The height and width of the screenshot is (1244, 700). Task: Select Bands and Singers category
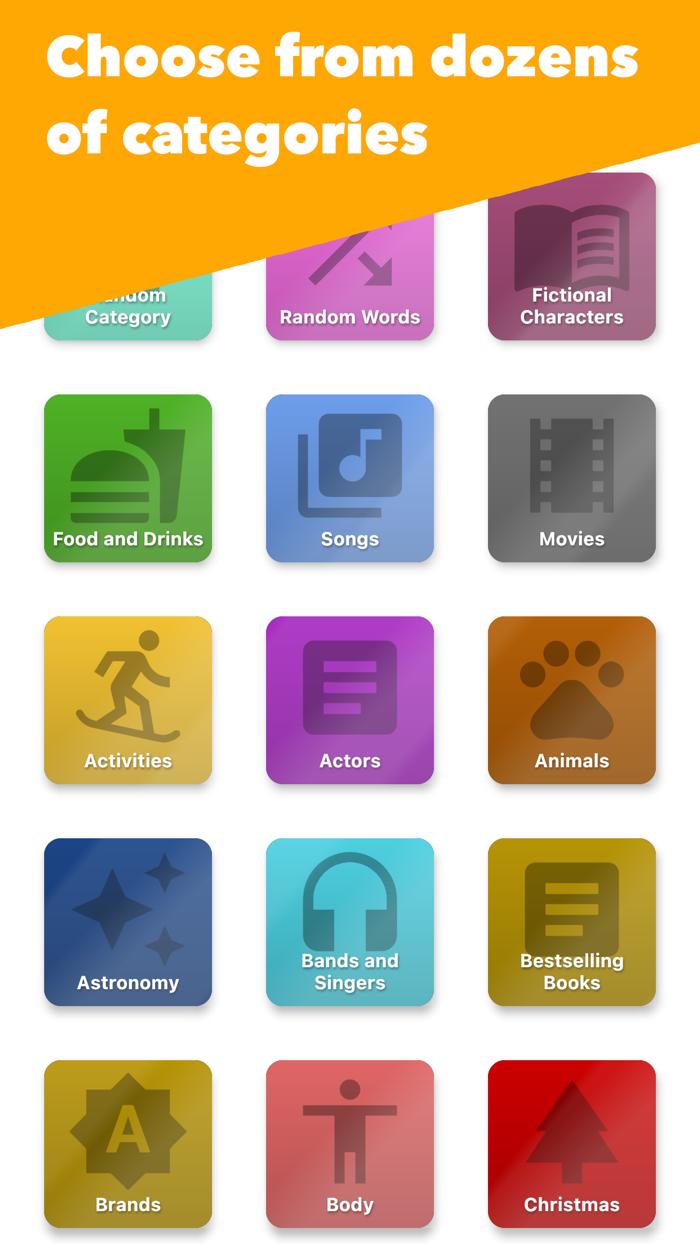click(350, 922)
